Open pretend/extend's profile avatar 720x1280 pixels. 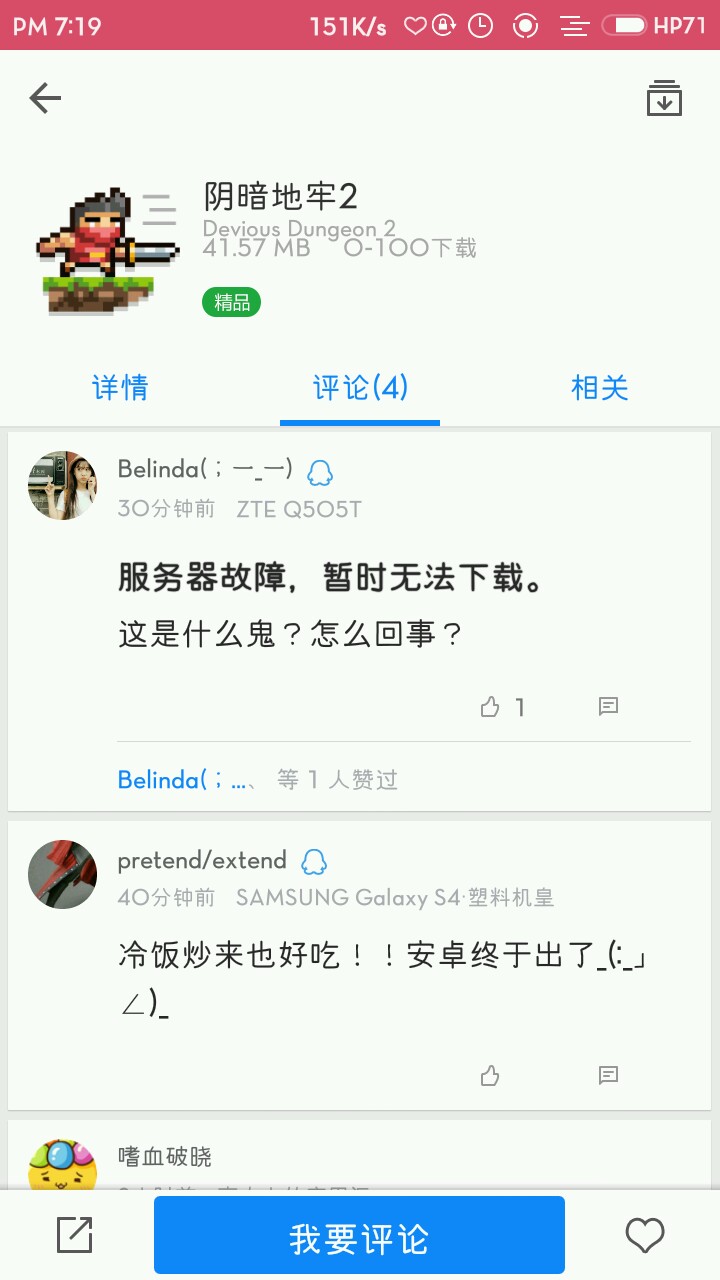(x=62, y=874)
